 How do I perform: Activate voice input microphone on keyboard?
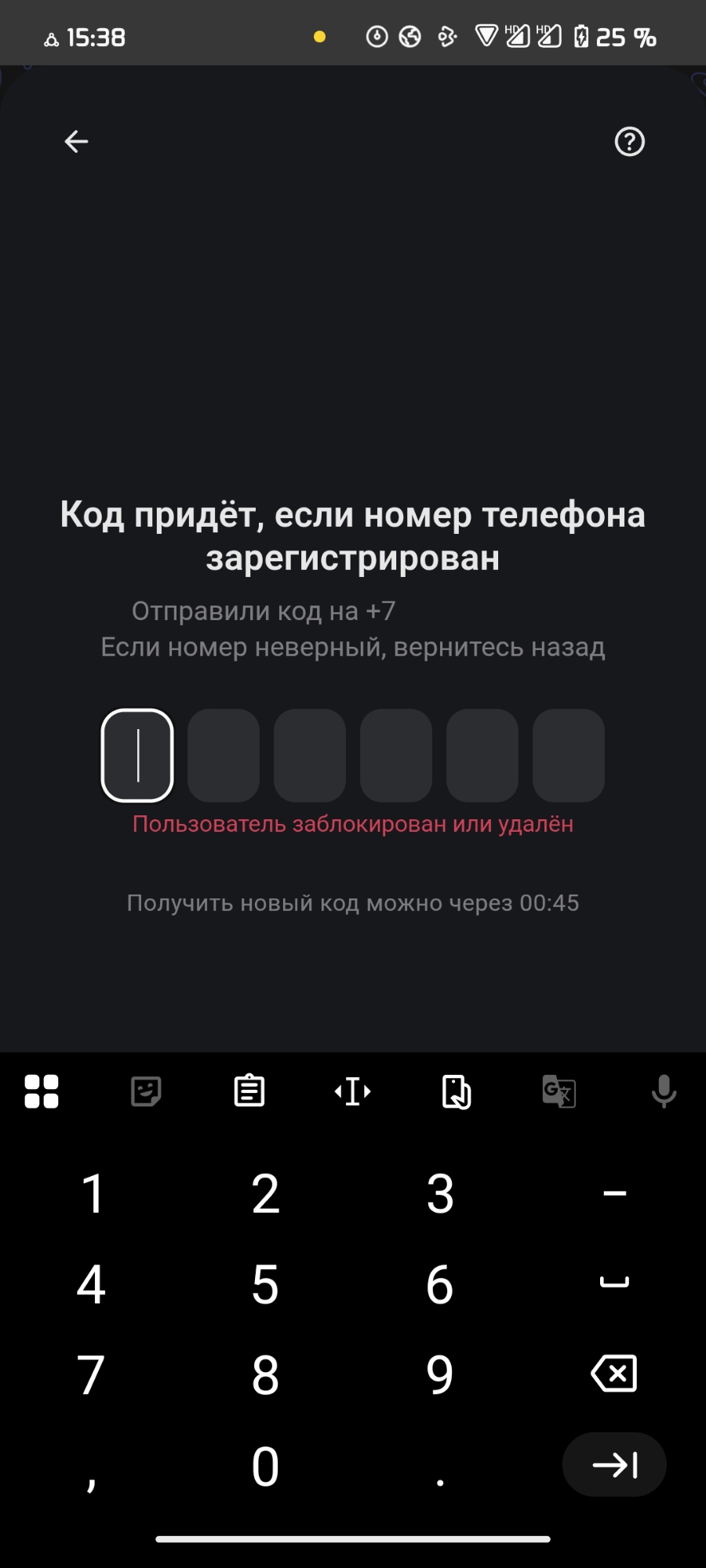click(x=664, y=1091)
